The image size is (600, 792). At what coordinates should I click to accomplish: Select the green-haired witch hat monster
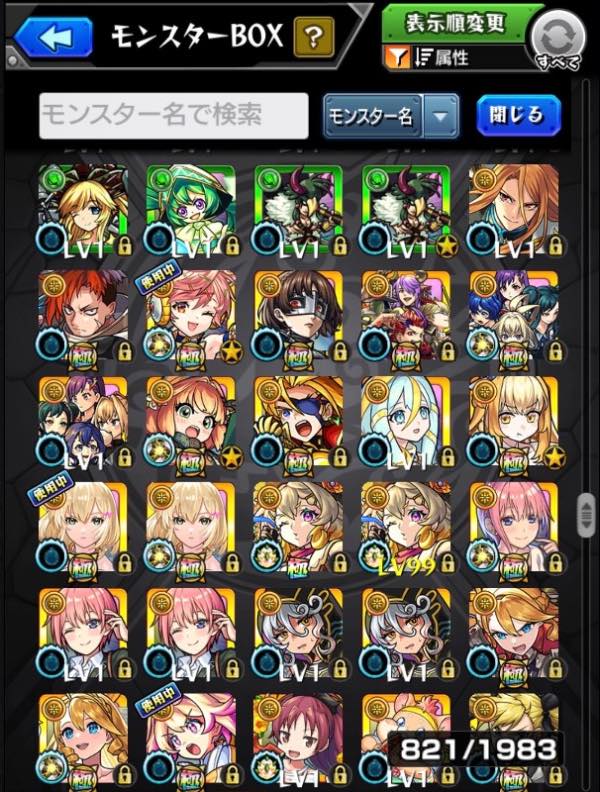tap(191, 208)
